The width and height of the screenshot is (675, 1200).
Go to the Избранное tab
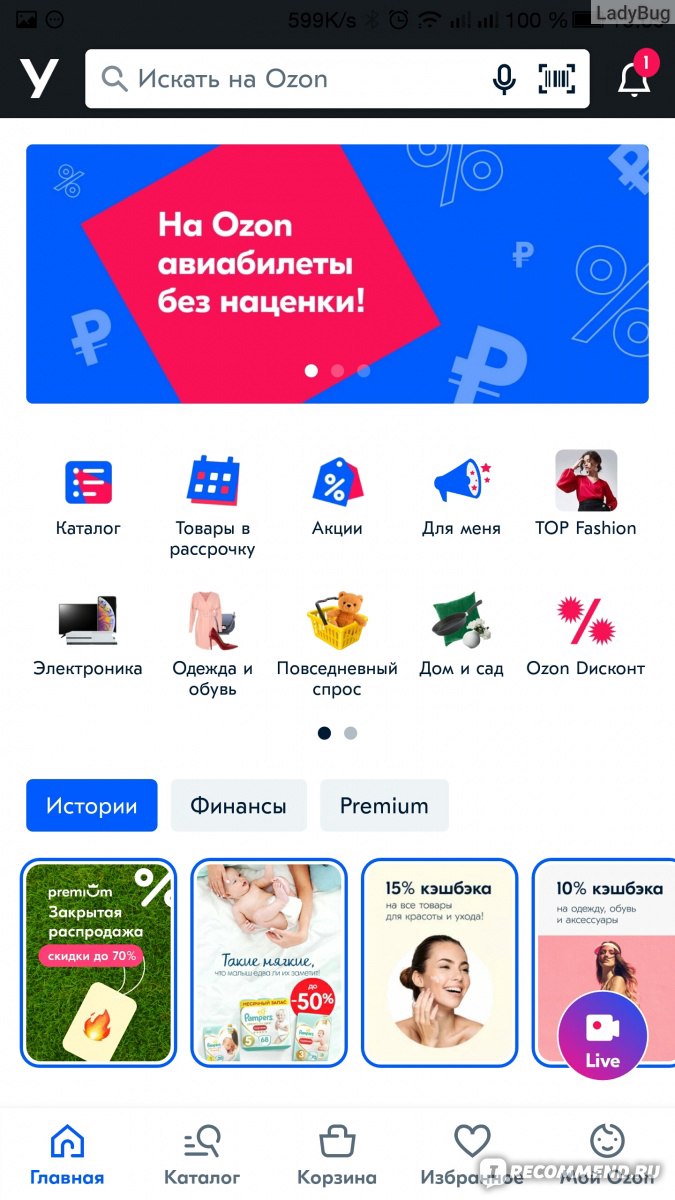point(471,1155)
